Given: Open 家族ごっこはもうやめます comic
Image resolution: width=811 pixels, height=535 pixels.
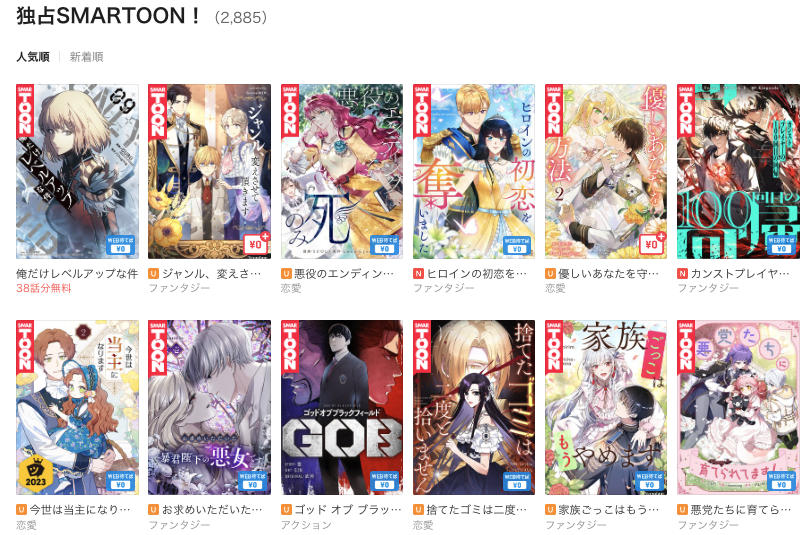Looking at the screenshot, I should click(x=606, y=407).
